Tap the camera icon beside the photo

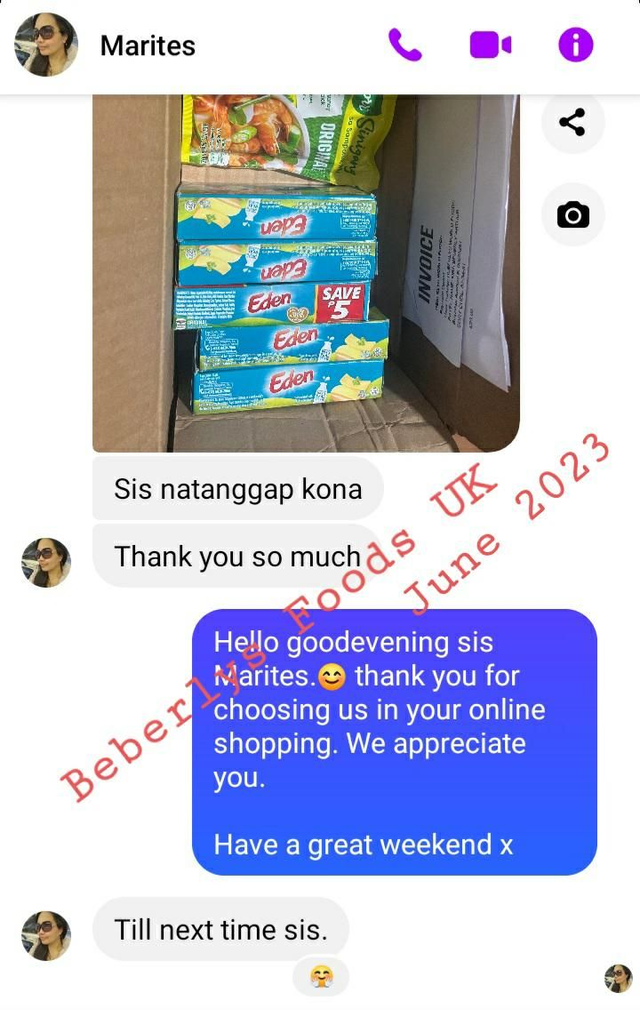tap(572, 214)
